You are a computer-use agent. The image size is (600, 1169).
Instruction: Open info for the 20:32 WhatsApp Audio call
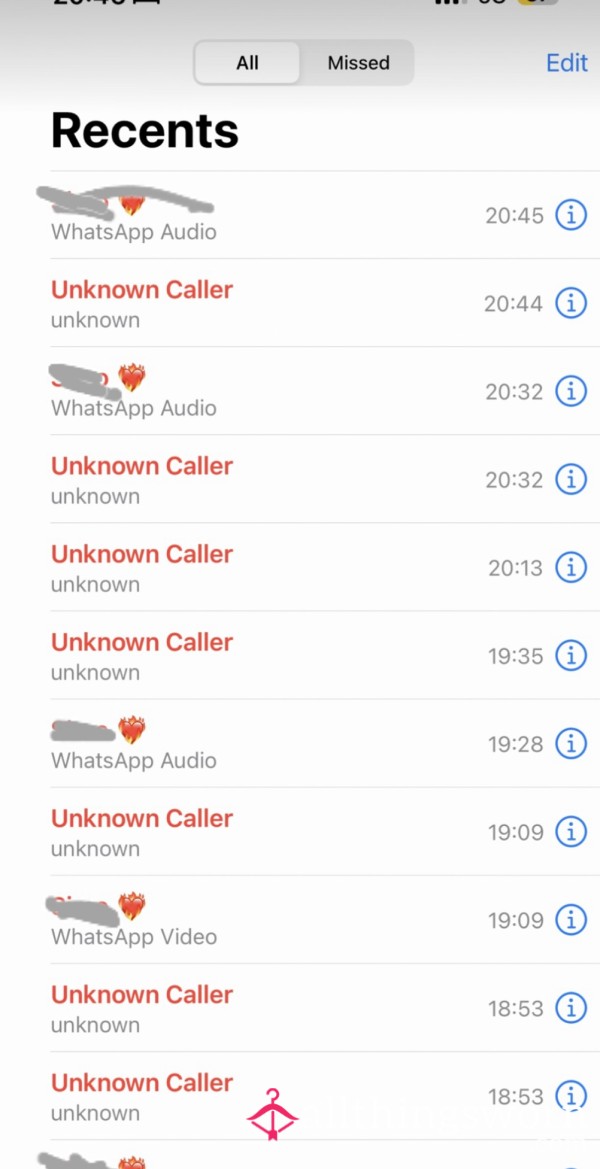pyautogui.click(x=571, y=391)
